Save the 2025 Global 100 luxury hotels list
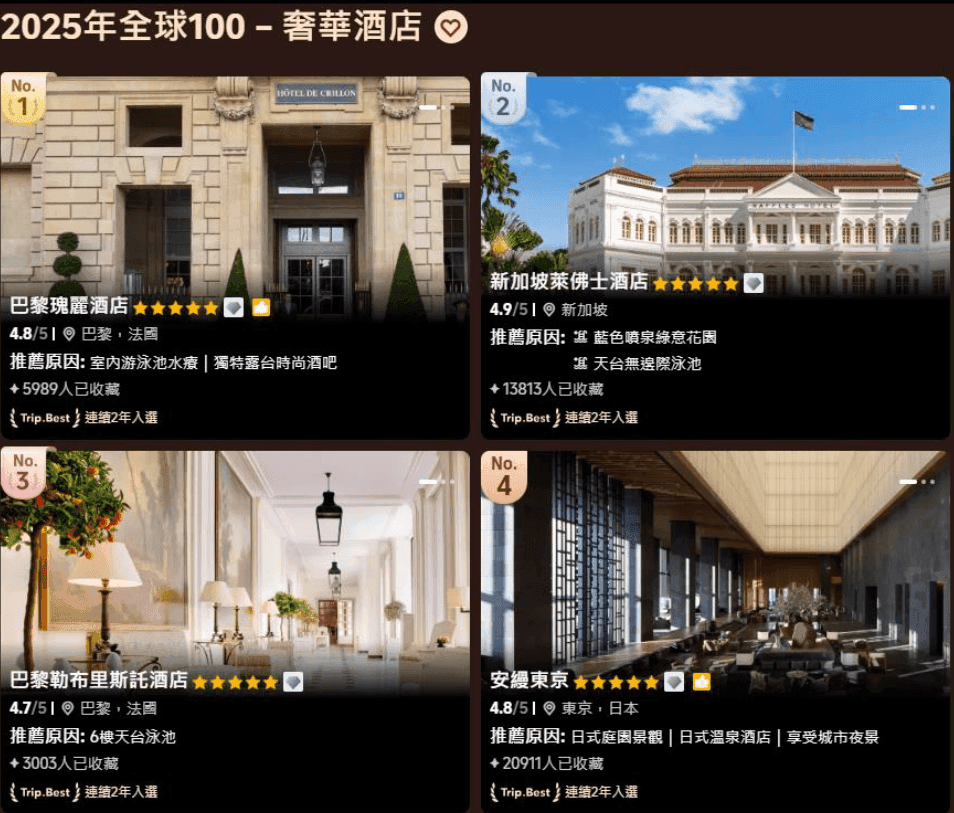Image resolution: width=954 pixels, height=813 pixels. tap(451, 28)
